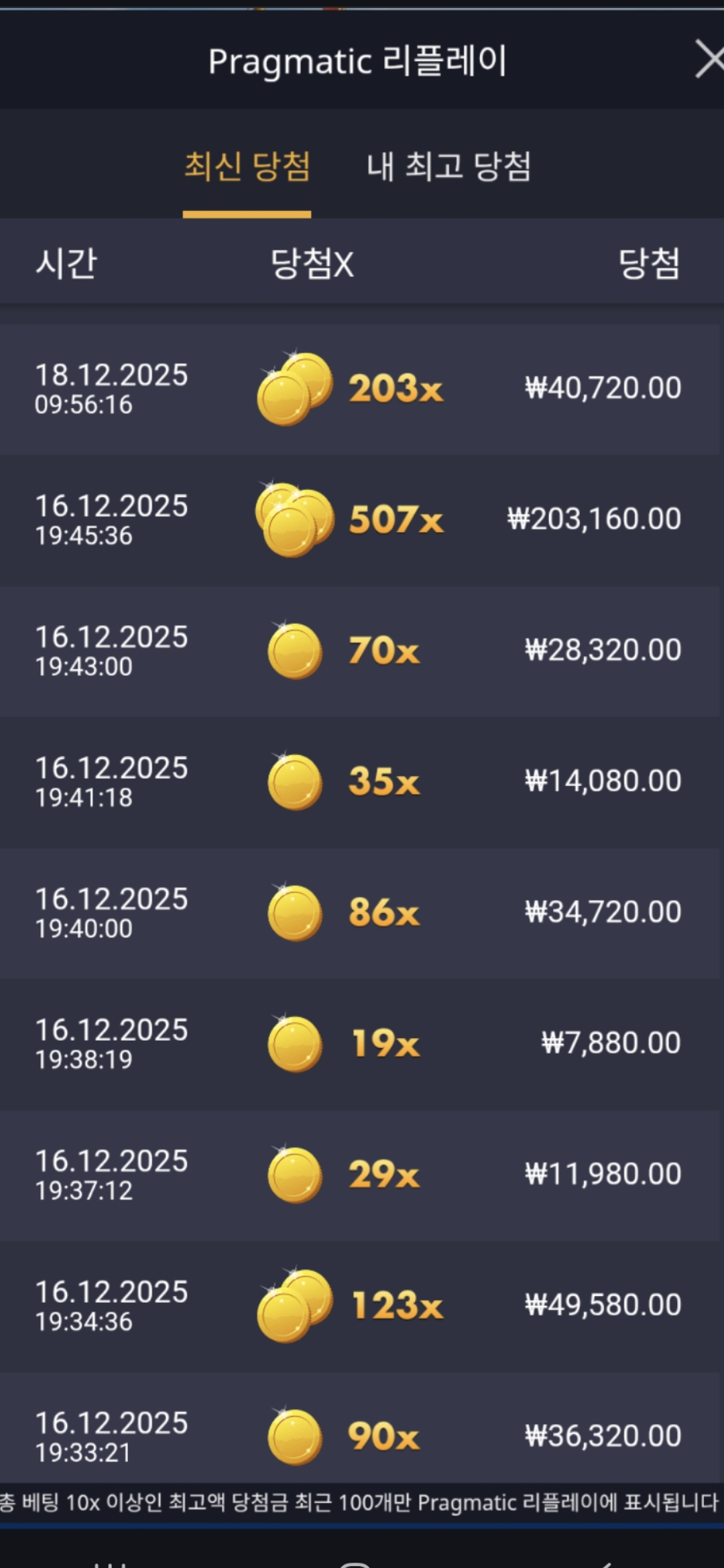The height and width of the screenshot is (1568, 724).
Task: Switch to the 최신 당첨 tab
Action: 247,166
